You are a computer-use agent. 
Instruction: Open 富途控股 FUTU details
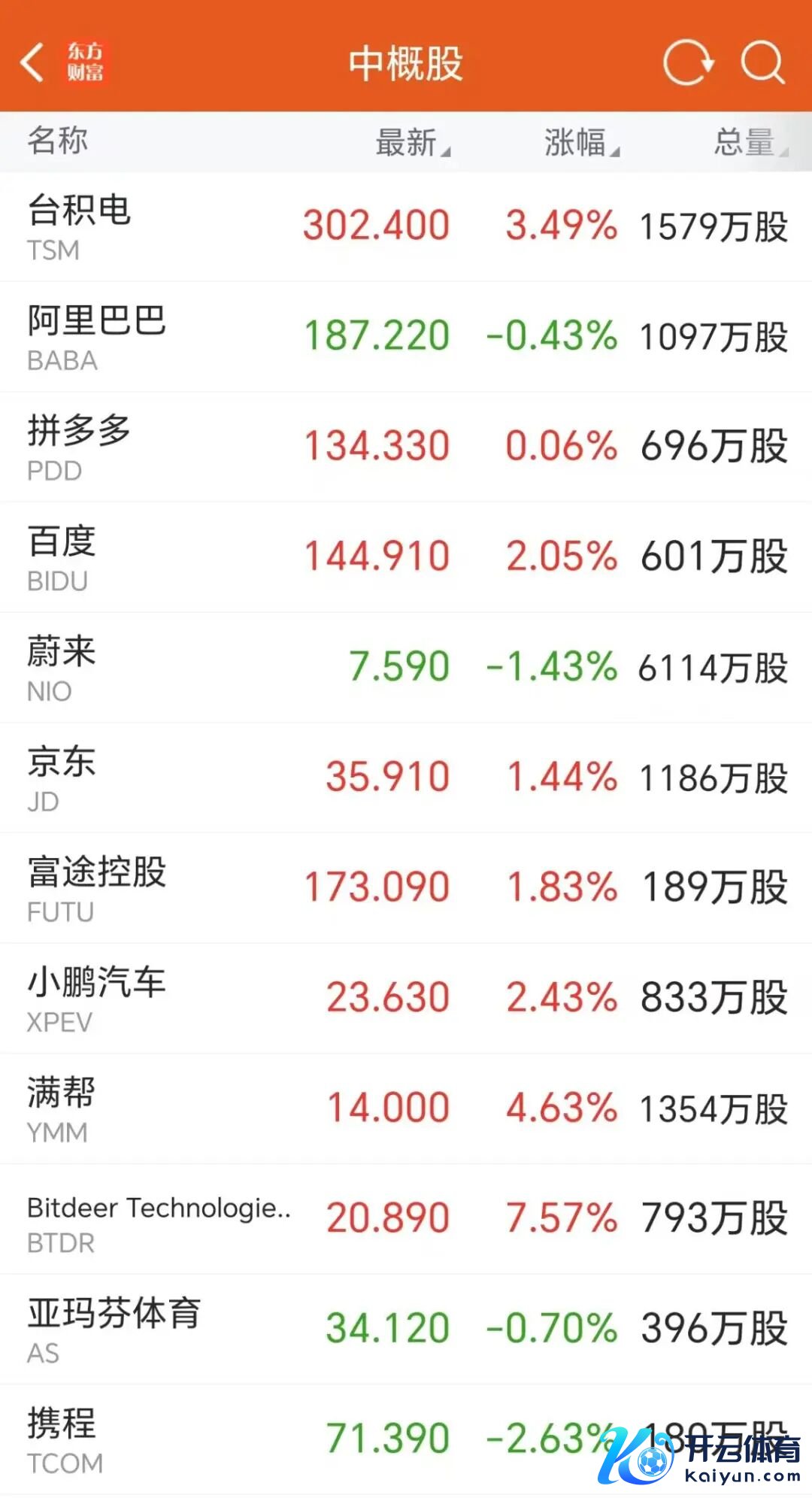(x=406, y=888)
